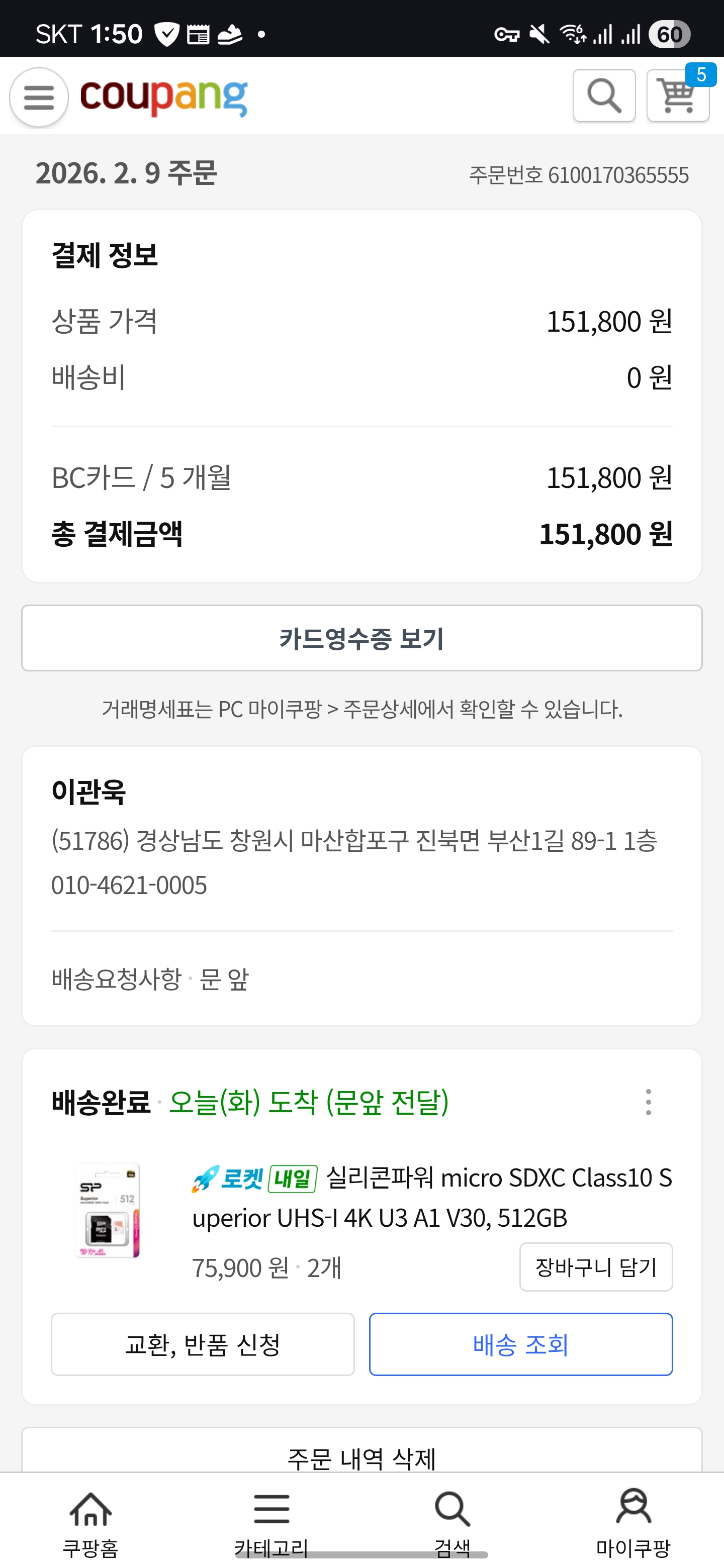View the card receipt (카드영수증 보기)
724x1568 pixels.
tap(361, 638)
